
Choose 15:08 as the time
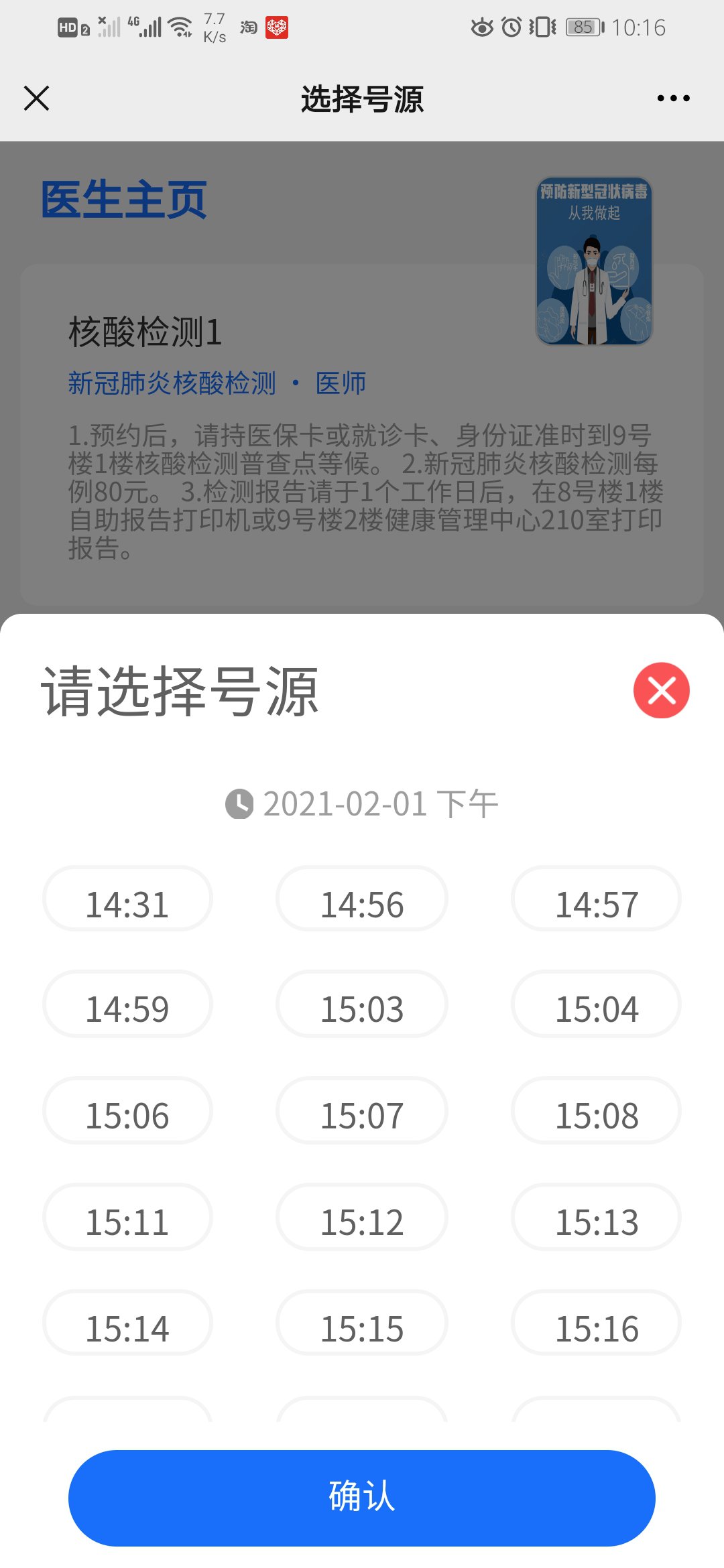coord(597,1111)
